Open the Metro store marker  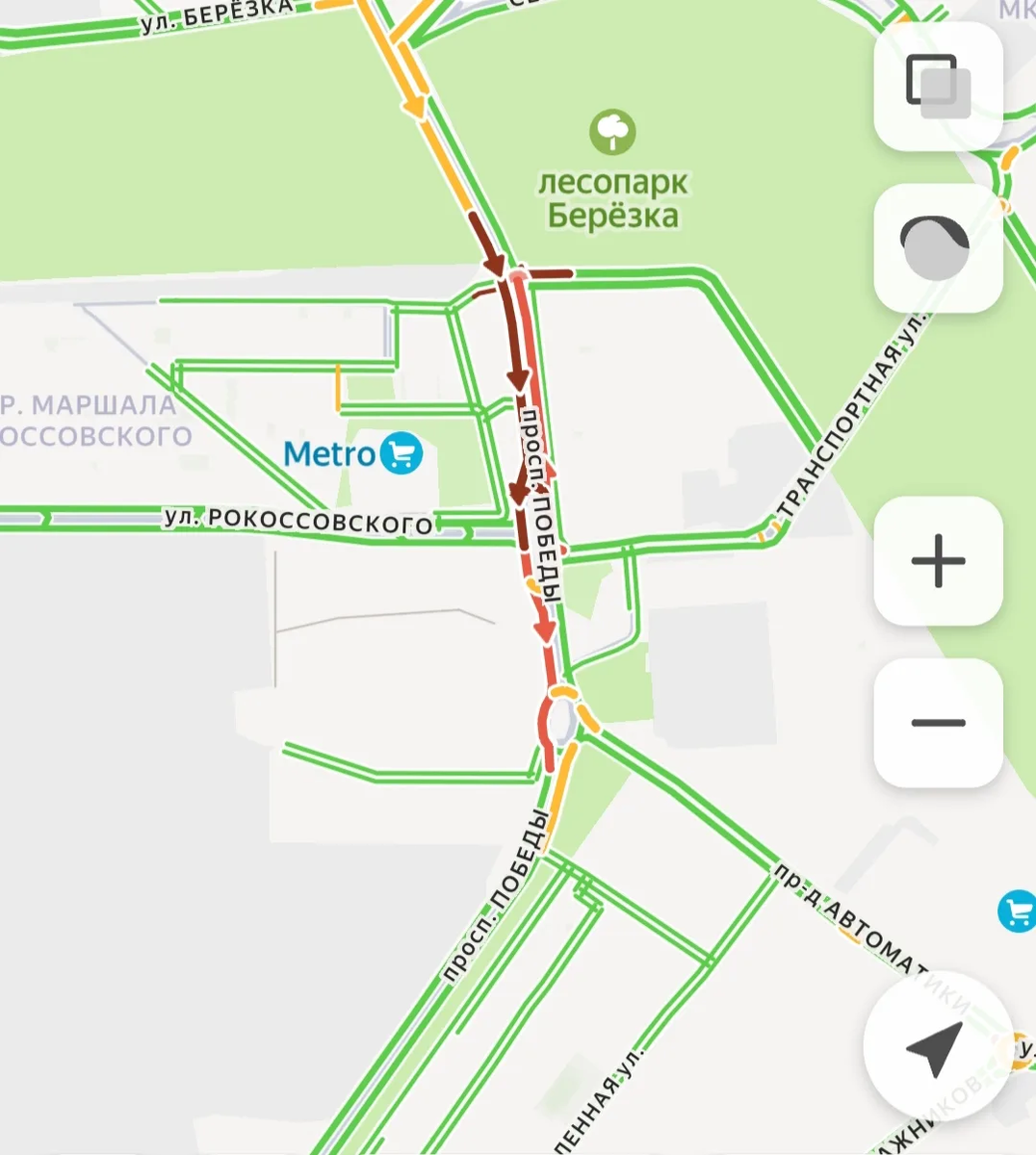[401, 453]
